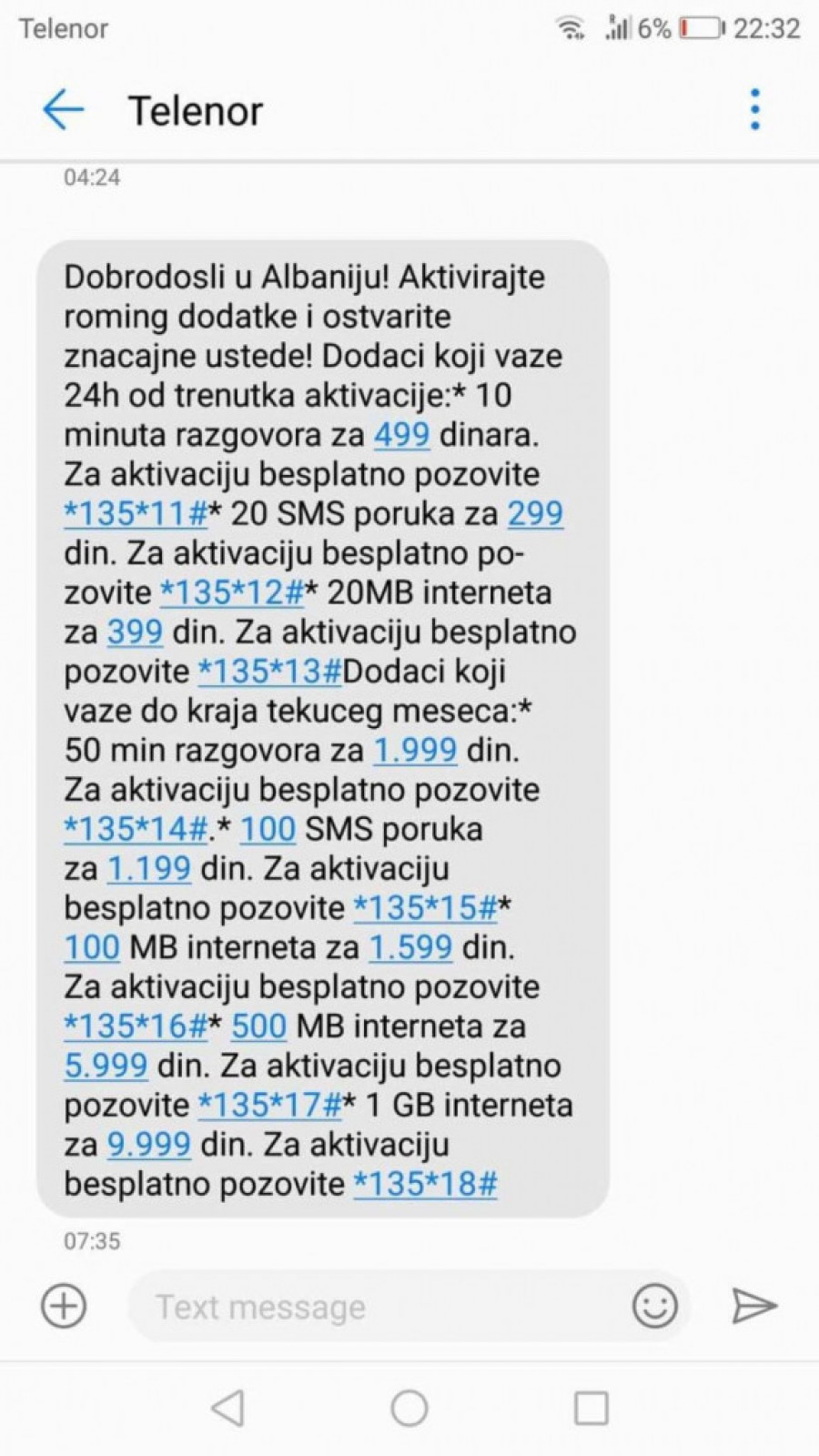Go back from the Telenor conversation
The image size is (819, 1456).
(63, 110)
